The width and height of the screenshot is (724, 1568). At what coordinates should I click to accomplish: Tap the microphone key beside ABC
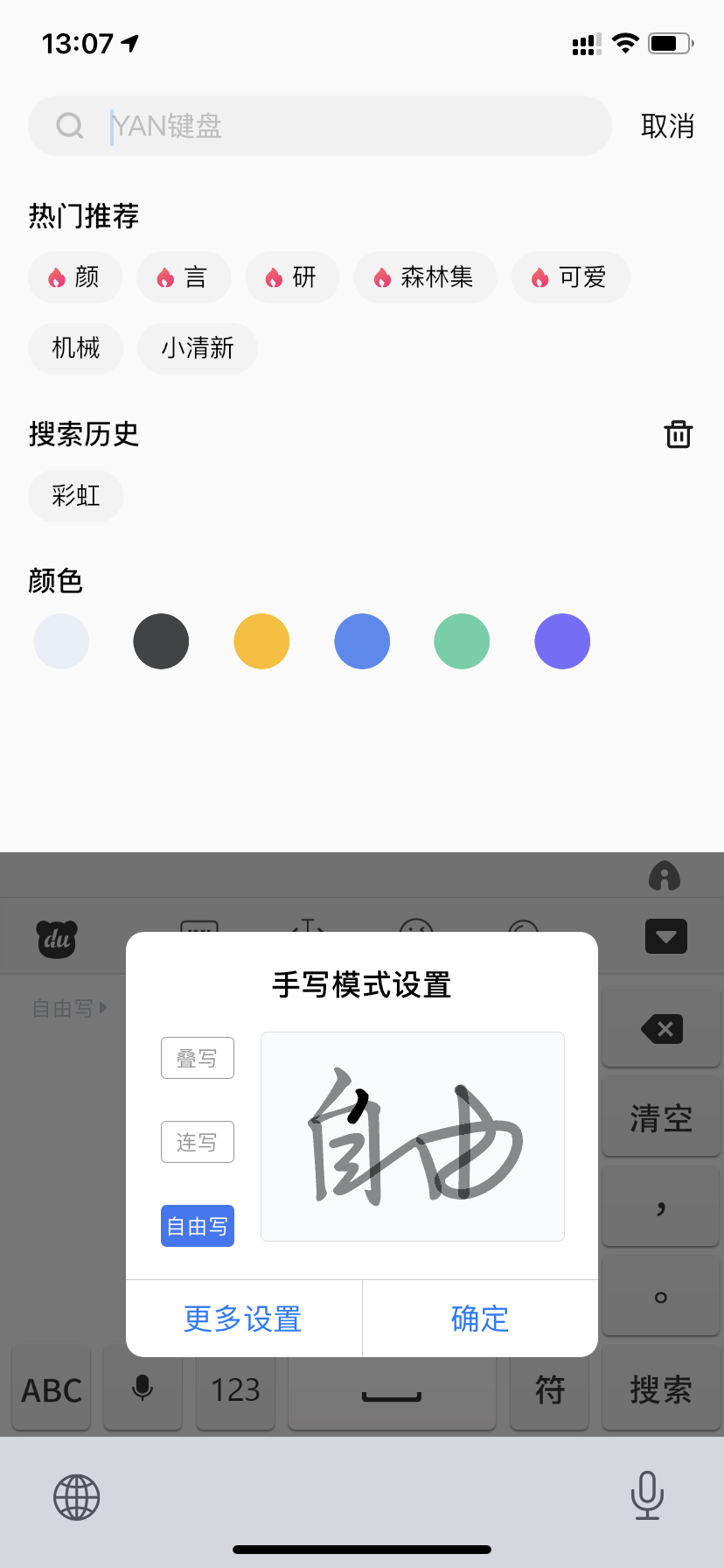143,1389
